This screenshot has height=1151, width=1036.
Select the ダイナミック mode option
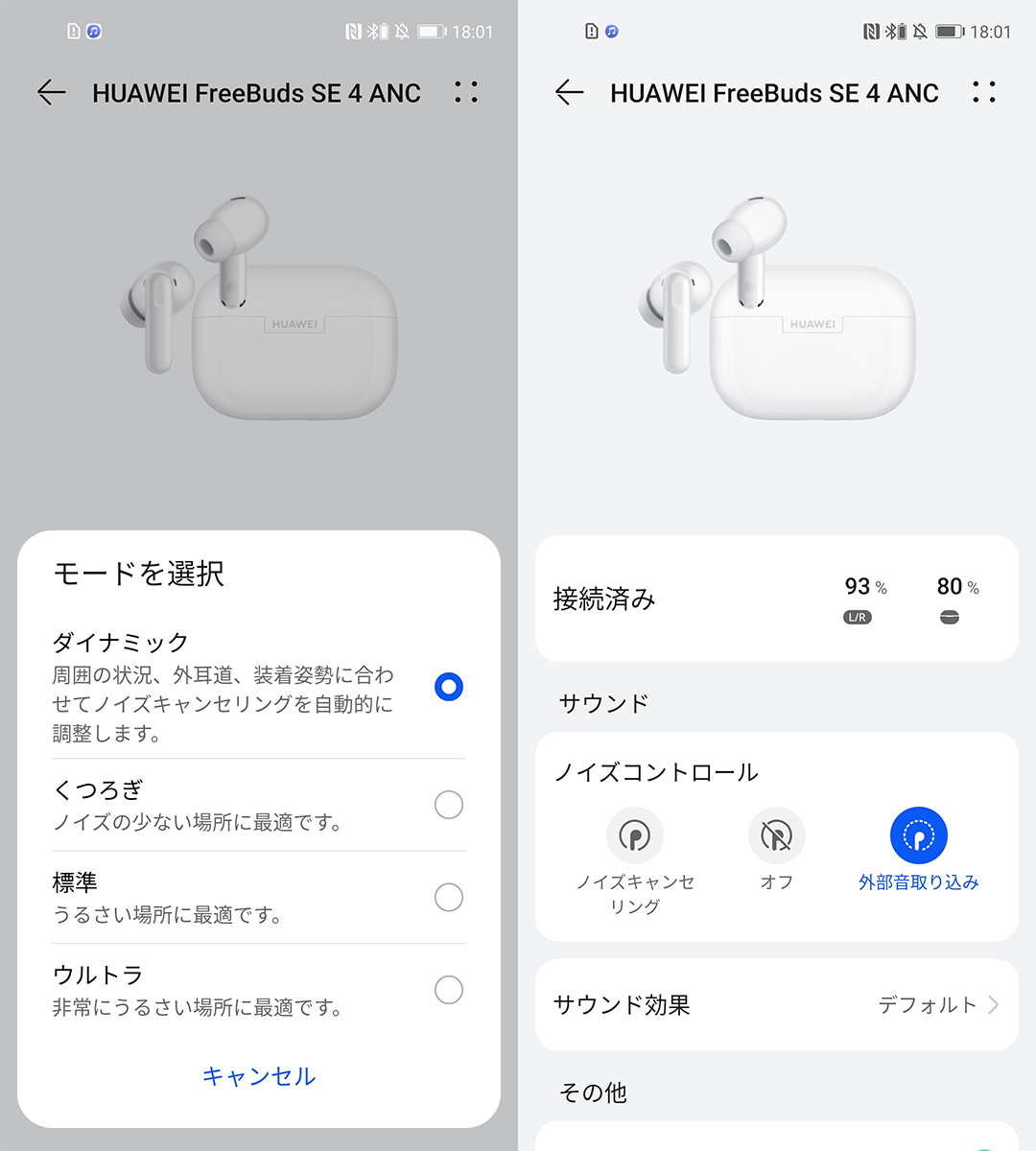448,687
